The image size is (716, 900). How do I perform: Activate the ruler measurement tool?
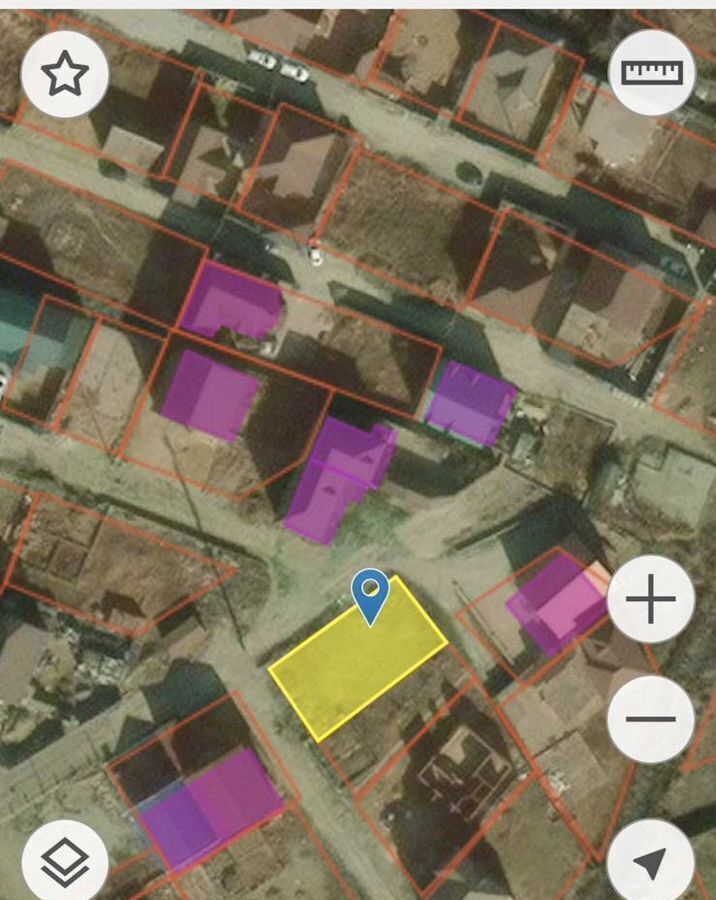(651, 72)
